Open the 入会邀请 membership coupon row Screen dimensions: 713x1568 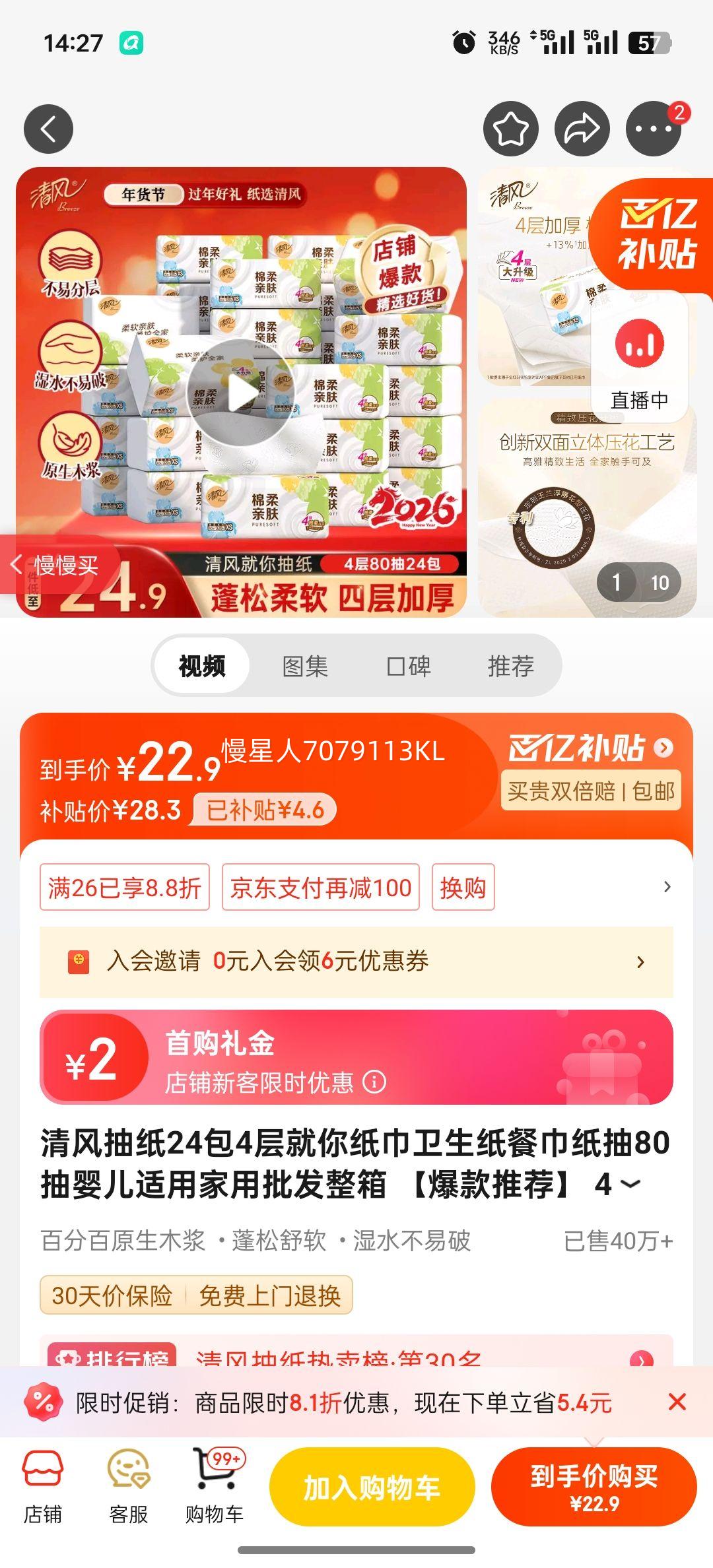(x=356, y=962)
